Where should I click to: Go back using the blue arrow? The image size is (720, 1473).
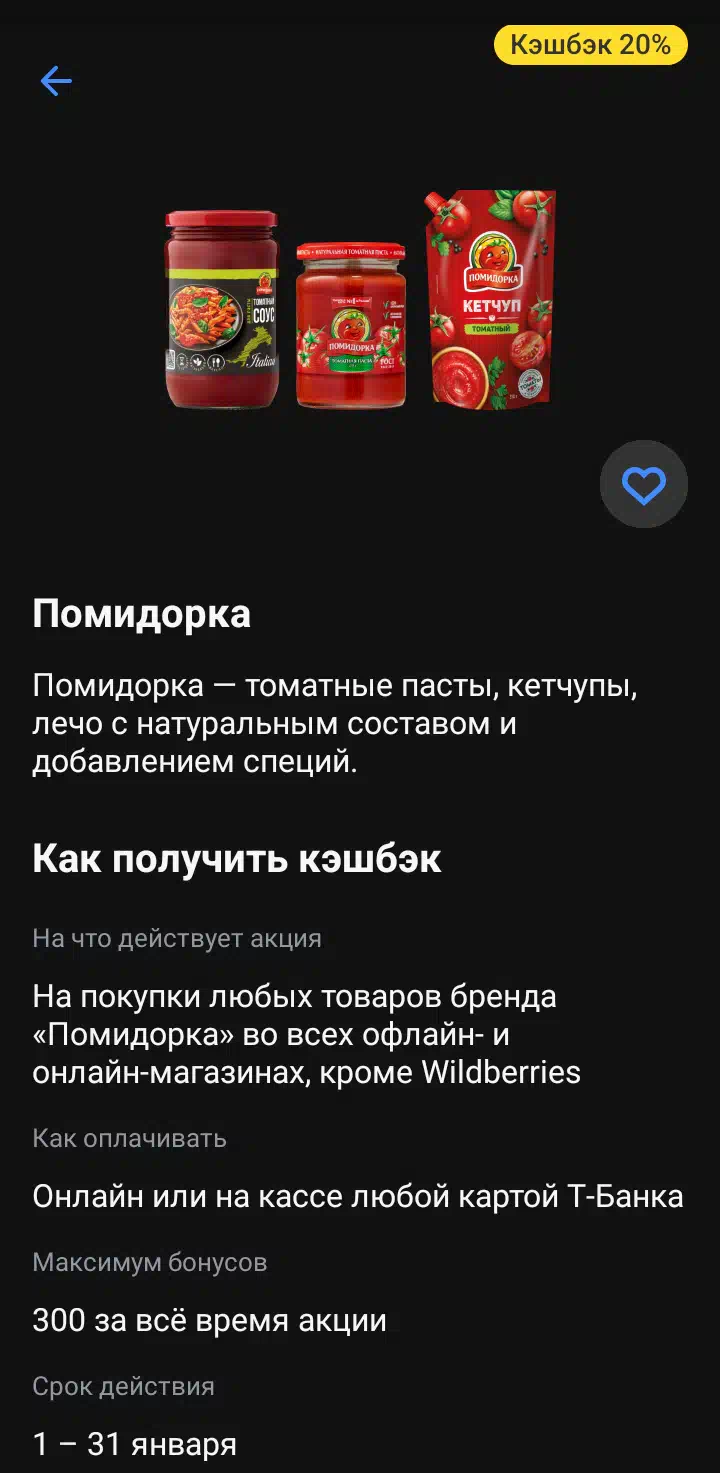56,81
